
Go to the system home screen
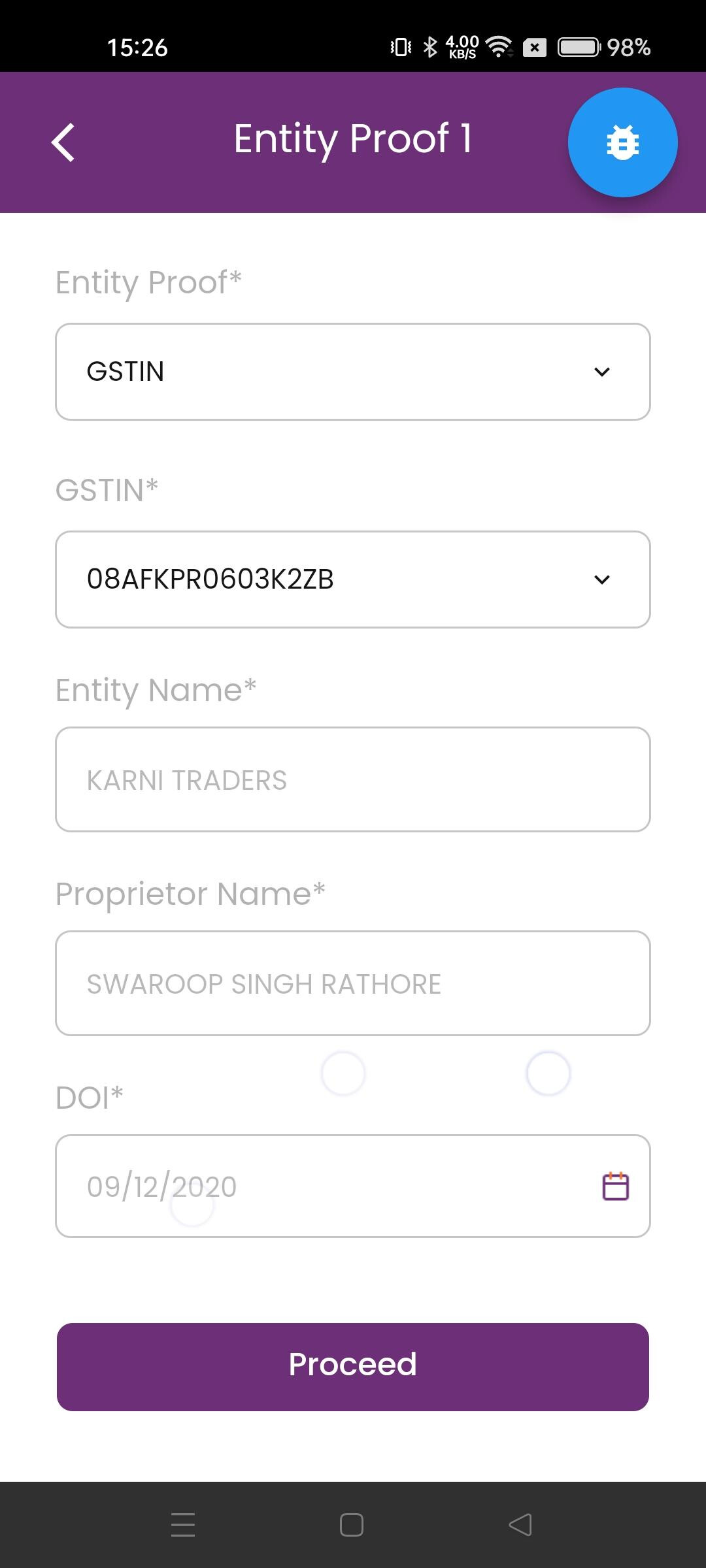point(352,1525)
